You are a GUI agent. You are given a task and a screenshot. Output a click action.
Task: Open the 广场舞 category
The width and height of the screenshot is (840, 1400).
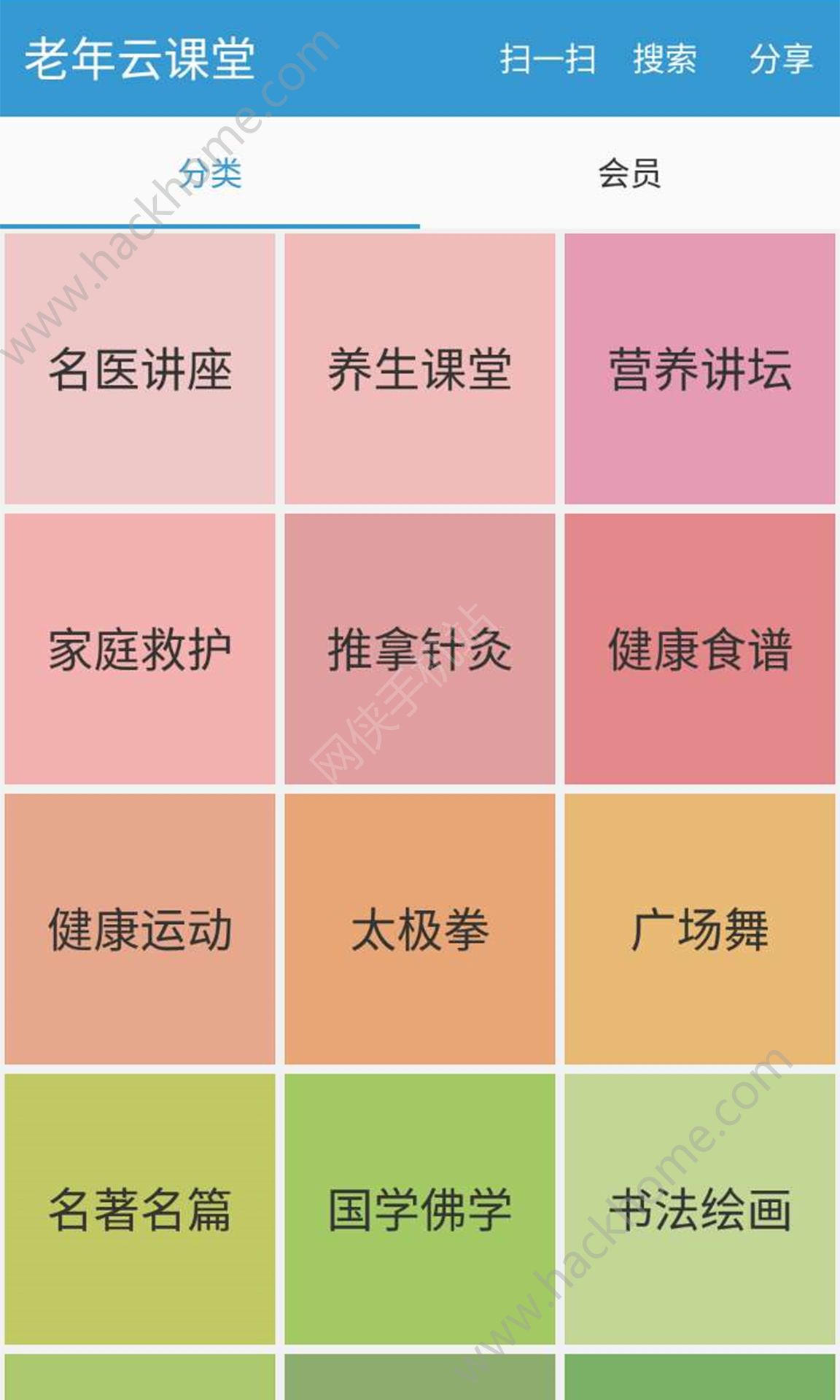700,930
